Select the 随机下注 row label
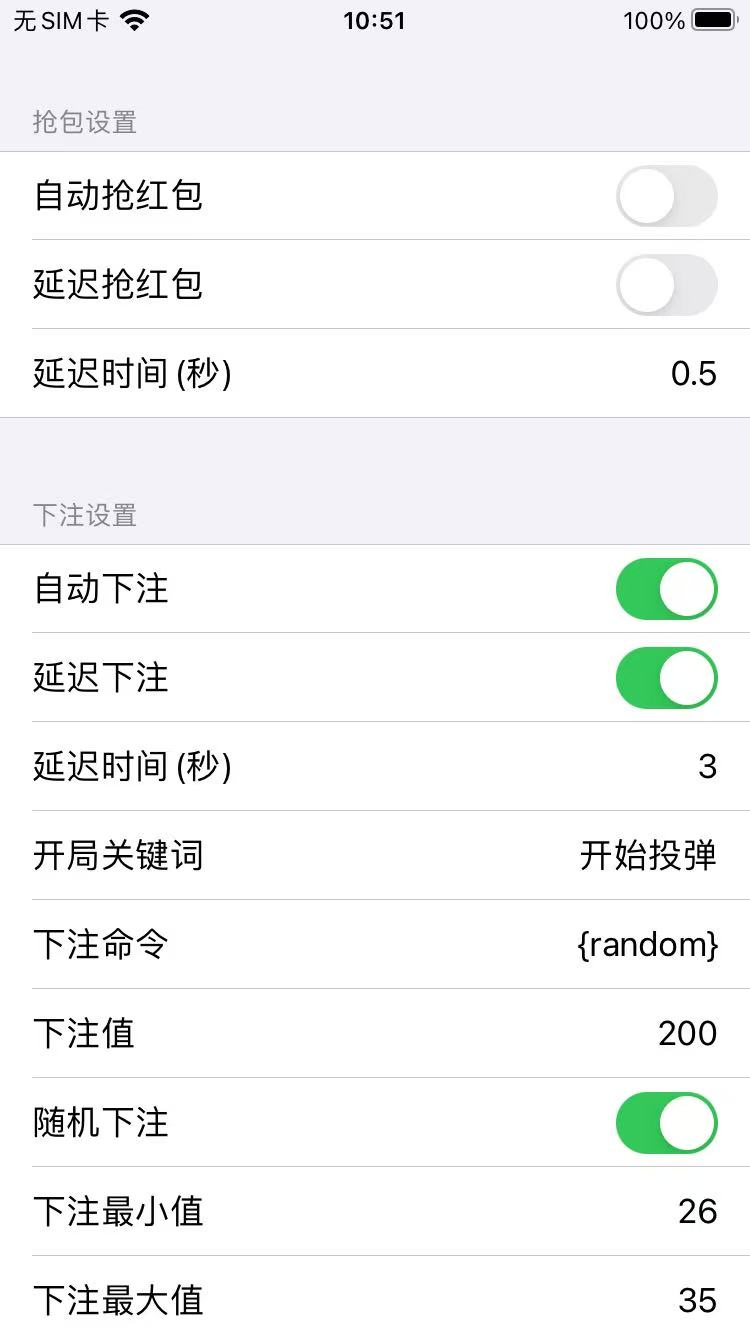This screenshot has width=750, height=1334. (100, 1123)
